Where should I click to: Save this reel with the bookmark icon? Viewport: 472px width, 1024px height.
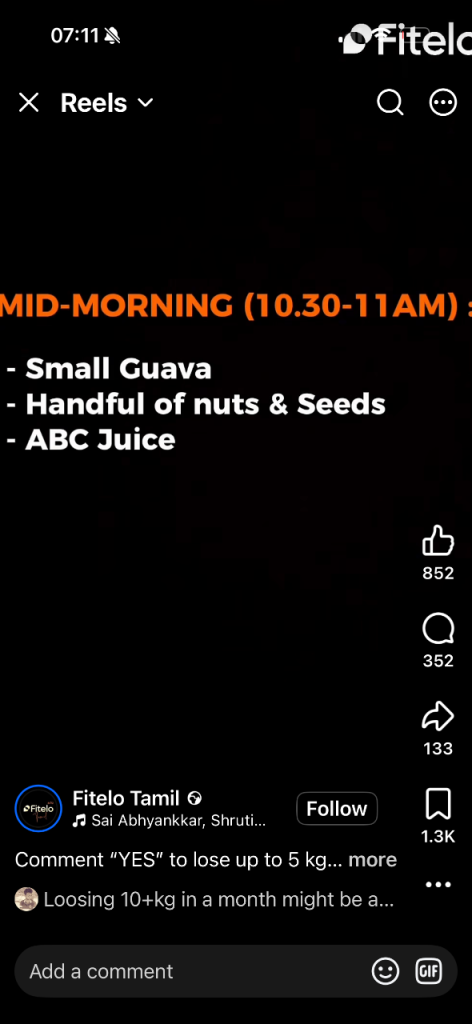(437, 804)
